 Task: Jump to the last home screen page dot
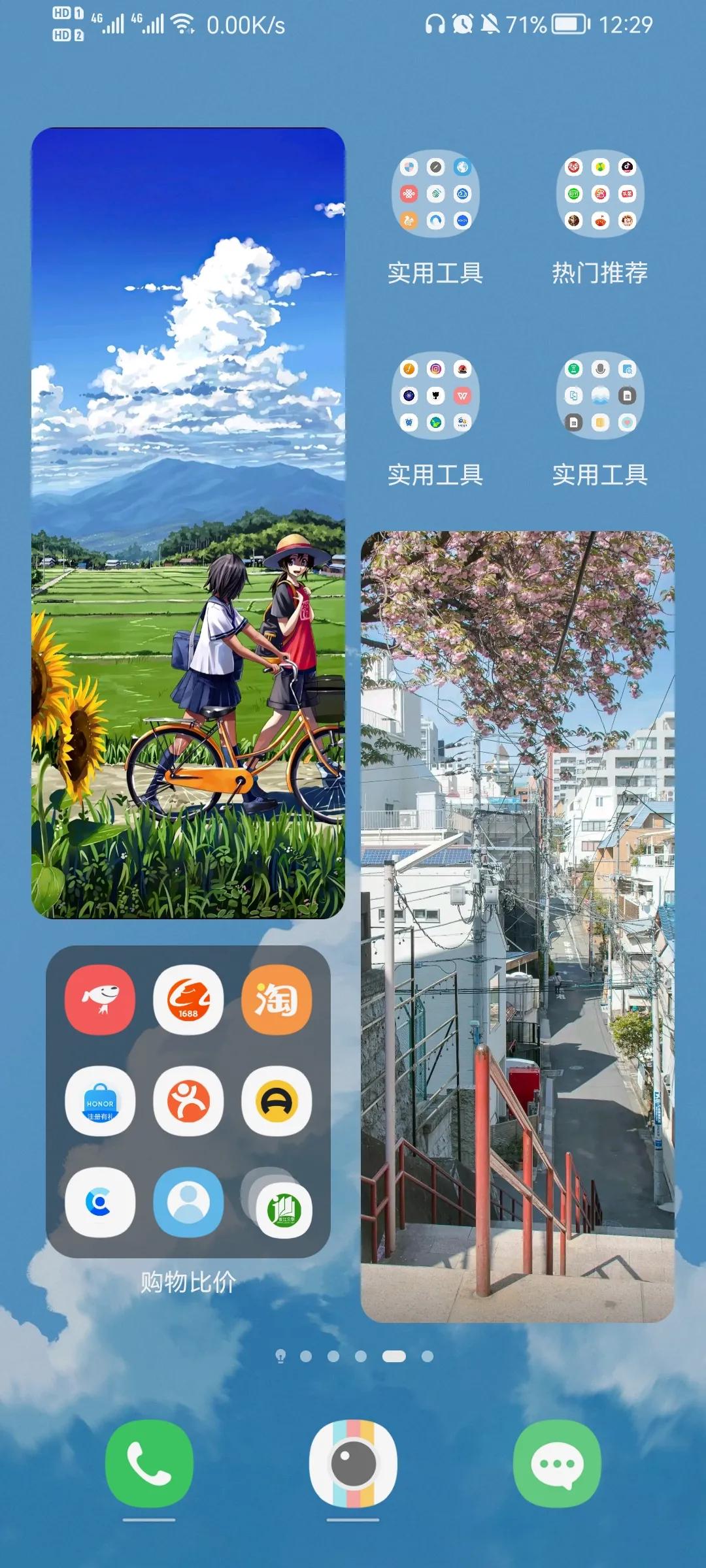[x=428, y=1356]
